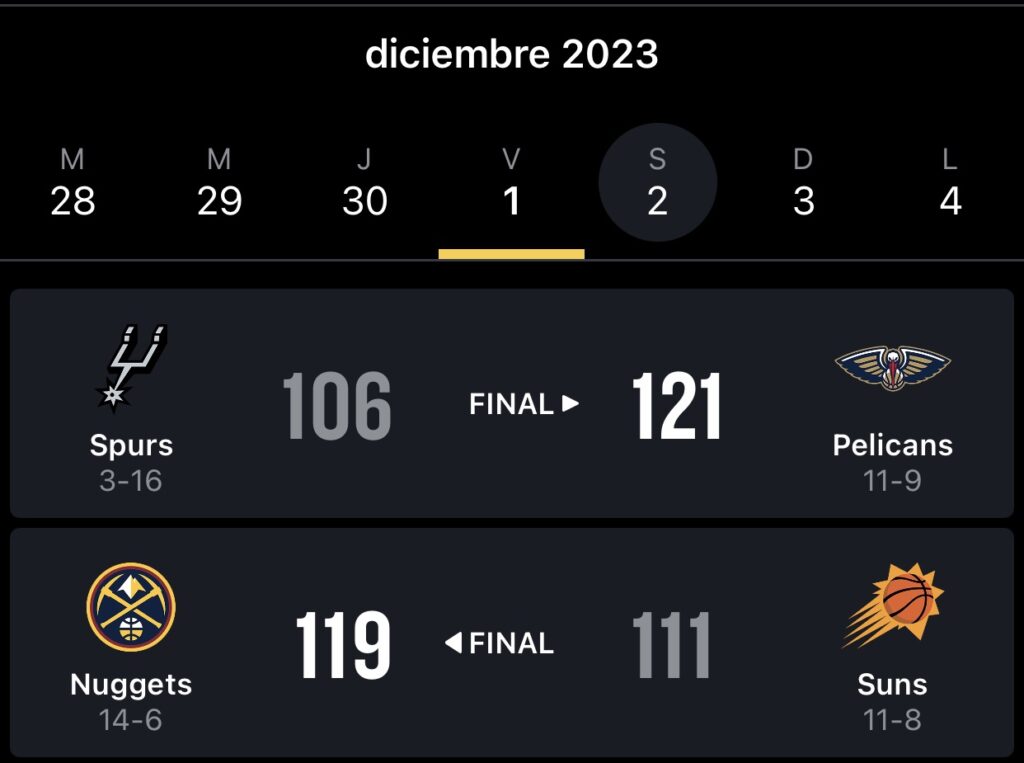1024x763 pixels.
Task: Select Sunday 3 in the date strip
Action: (x=803, y=185)
